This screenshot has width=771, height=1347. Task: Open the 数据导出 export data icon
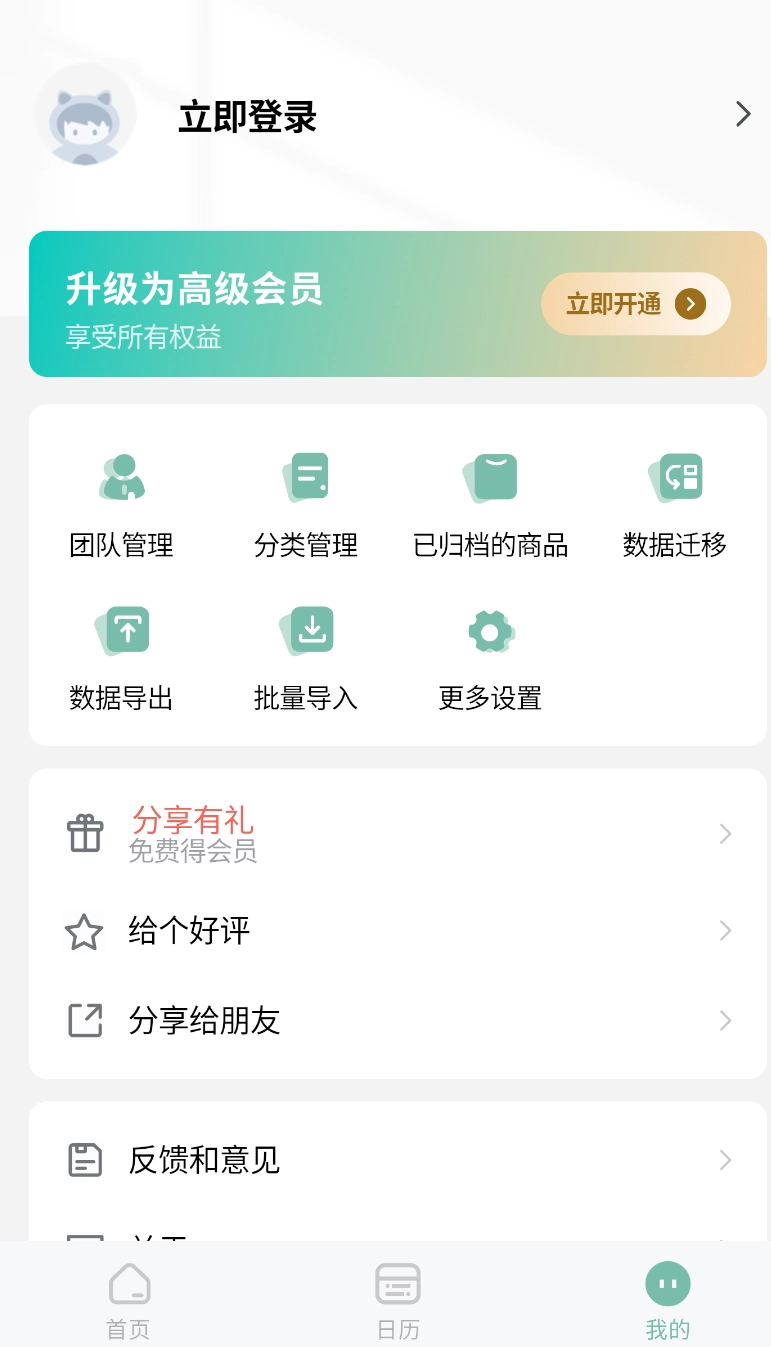point(123,630)
